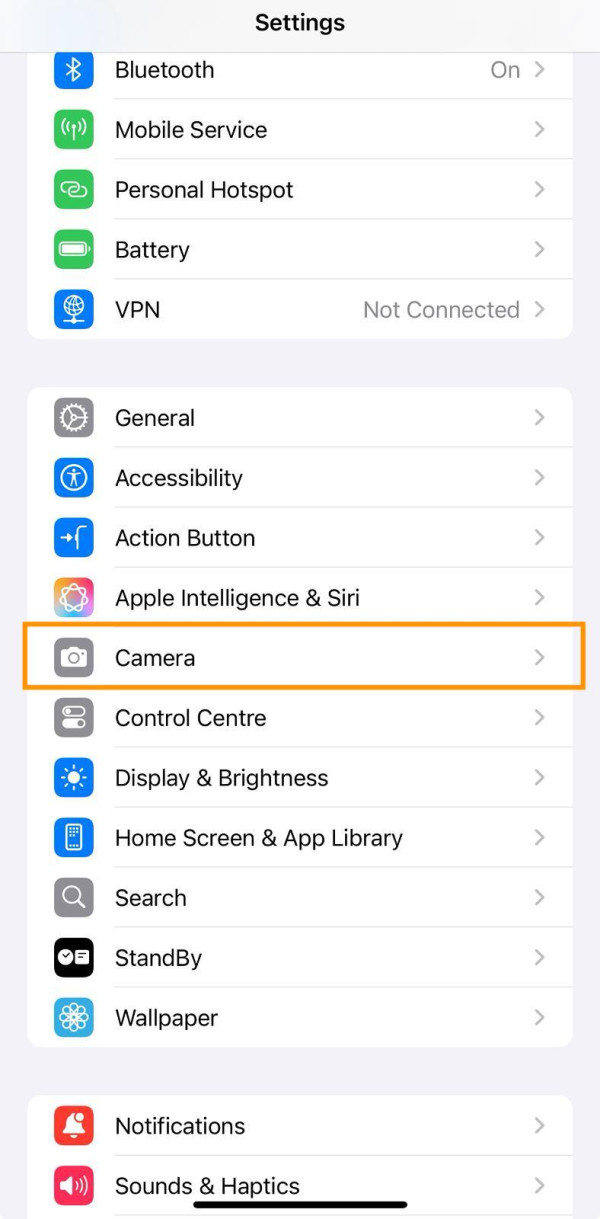Screen dimensions: 600x1219
Task: Open the VPN settings row
Action: (300, 310)
